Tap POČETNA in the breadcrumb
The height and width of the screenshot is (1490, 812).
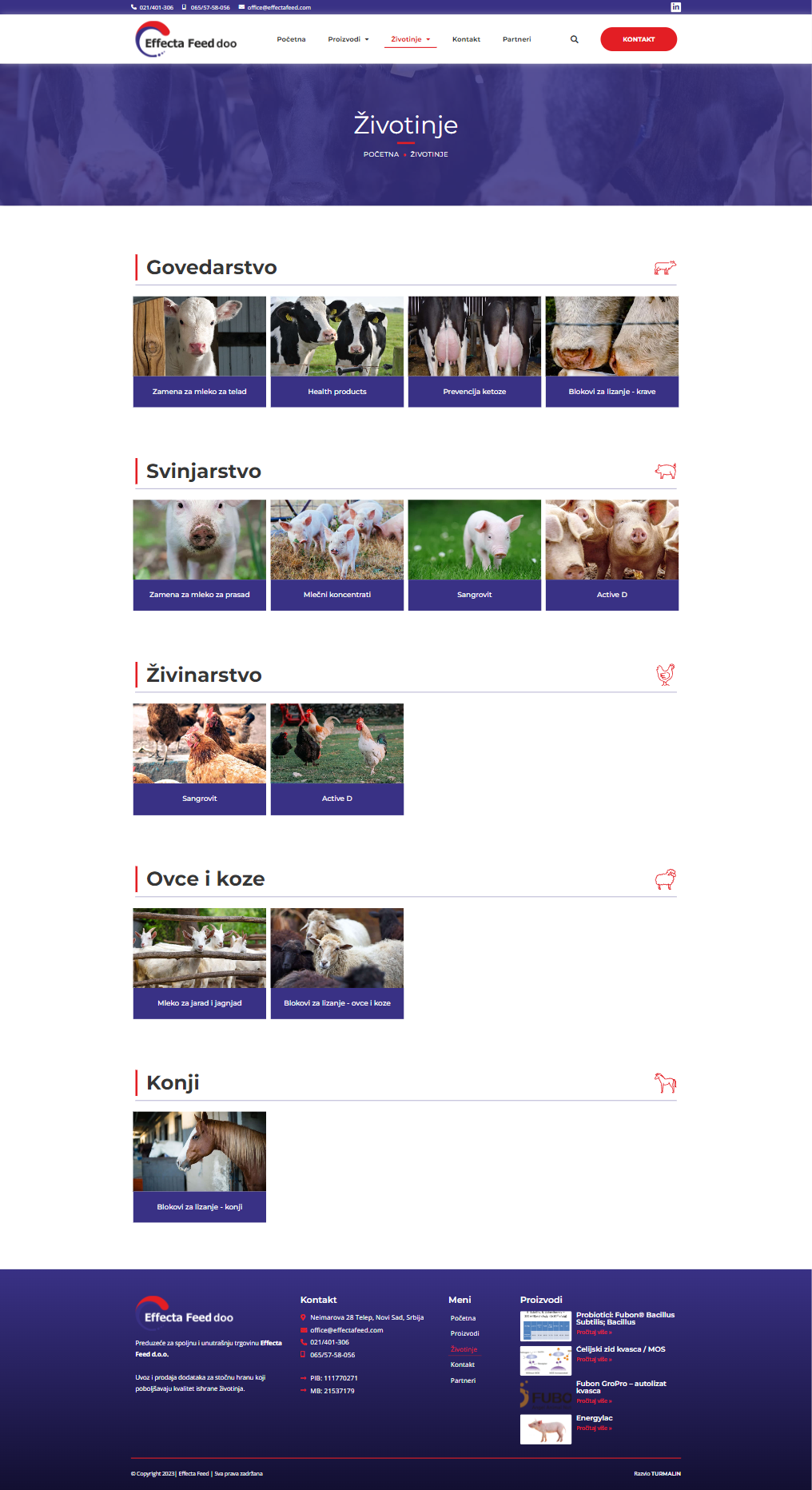[x=380, y=154]
